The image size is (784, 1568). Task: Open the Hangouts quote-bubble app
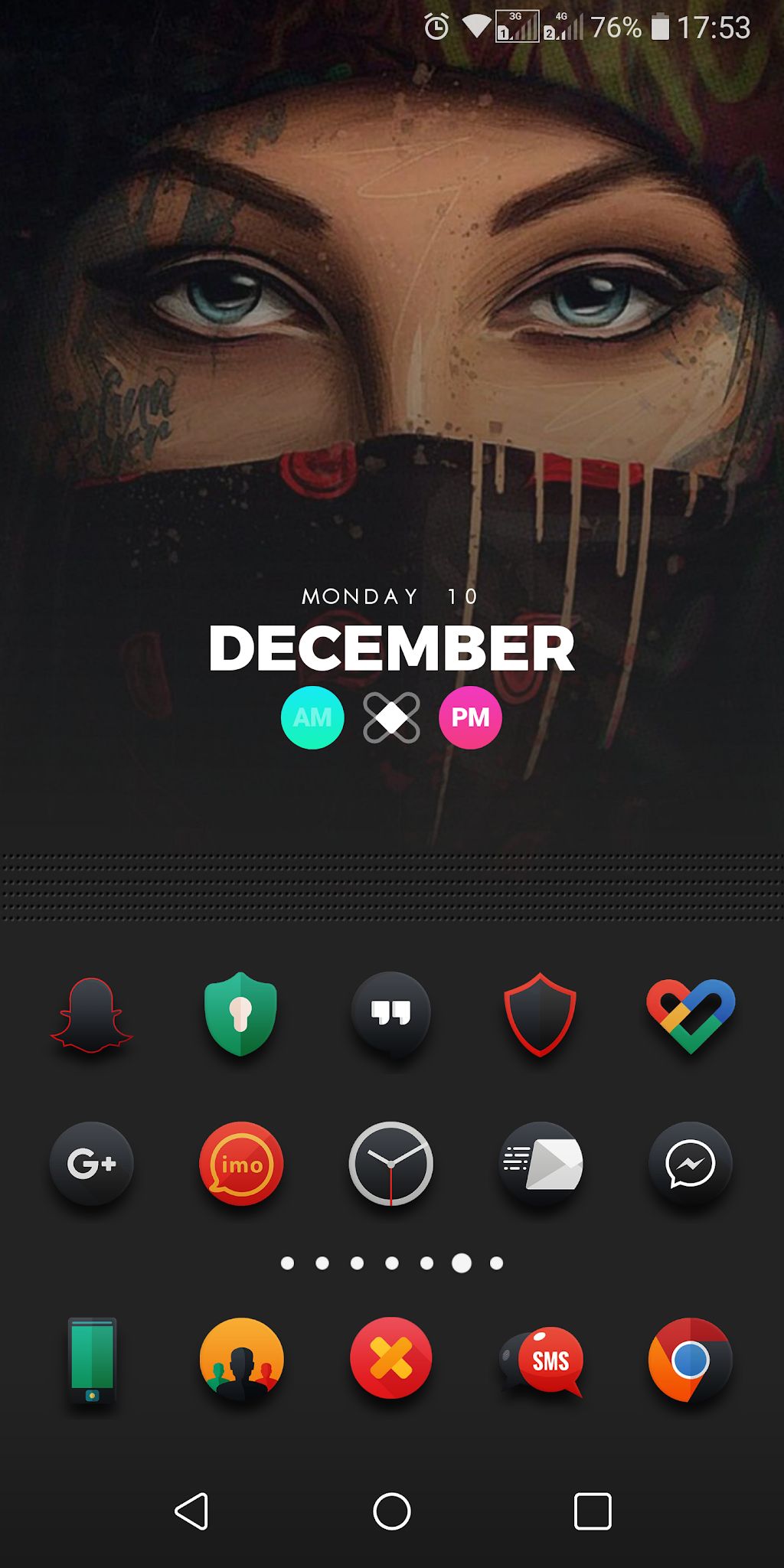click(x=391, y=1014)
